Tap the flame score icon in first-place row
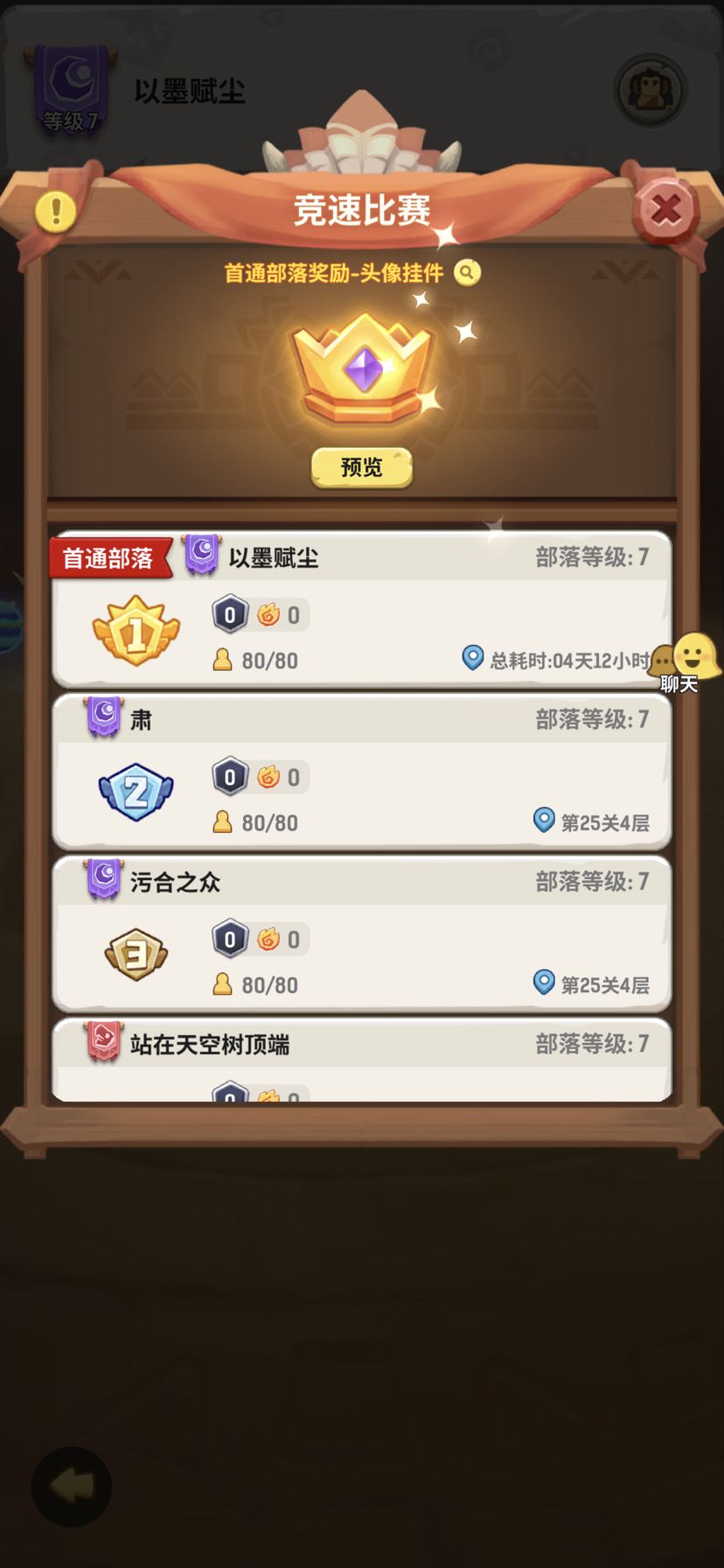 point(268,613)
